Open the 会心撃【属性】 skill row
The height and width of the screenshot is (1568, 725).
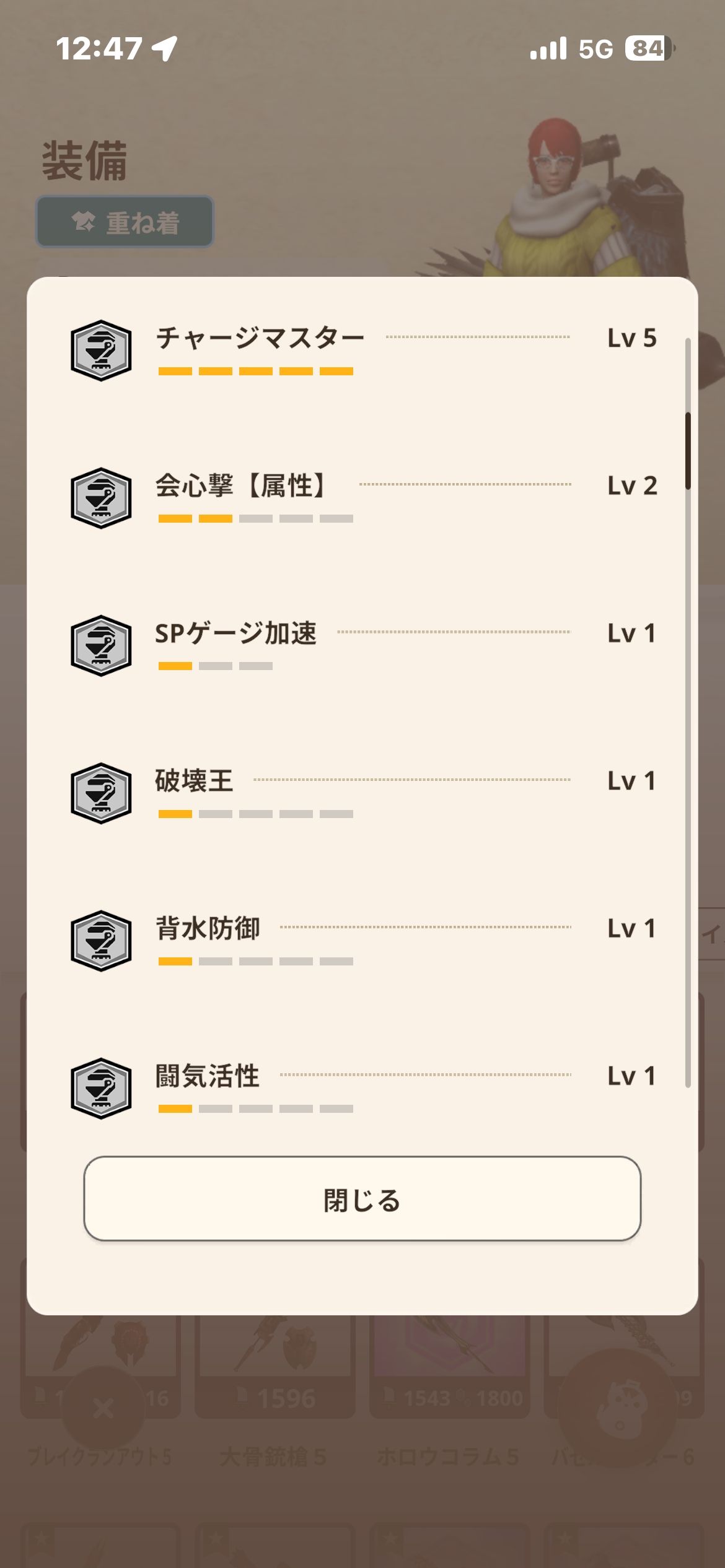pos(362,497)
